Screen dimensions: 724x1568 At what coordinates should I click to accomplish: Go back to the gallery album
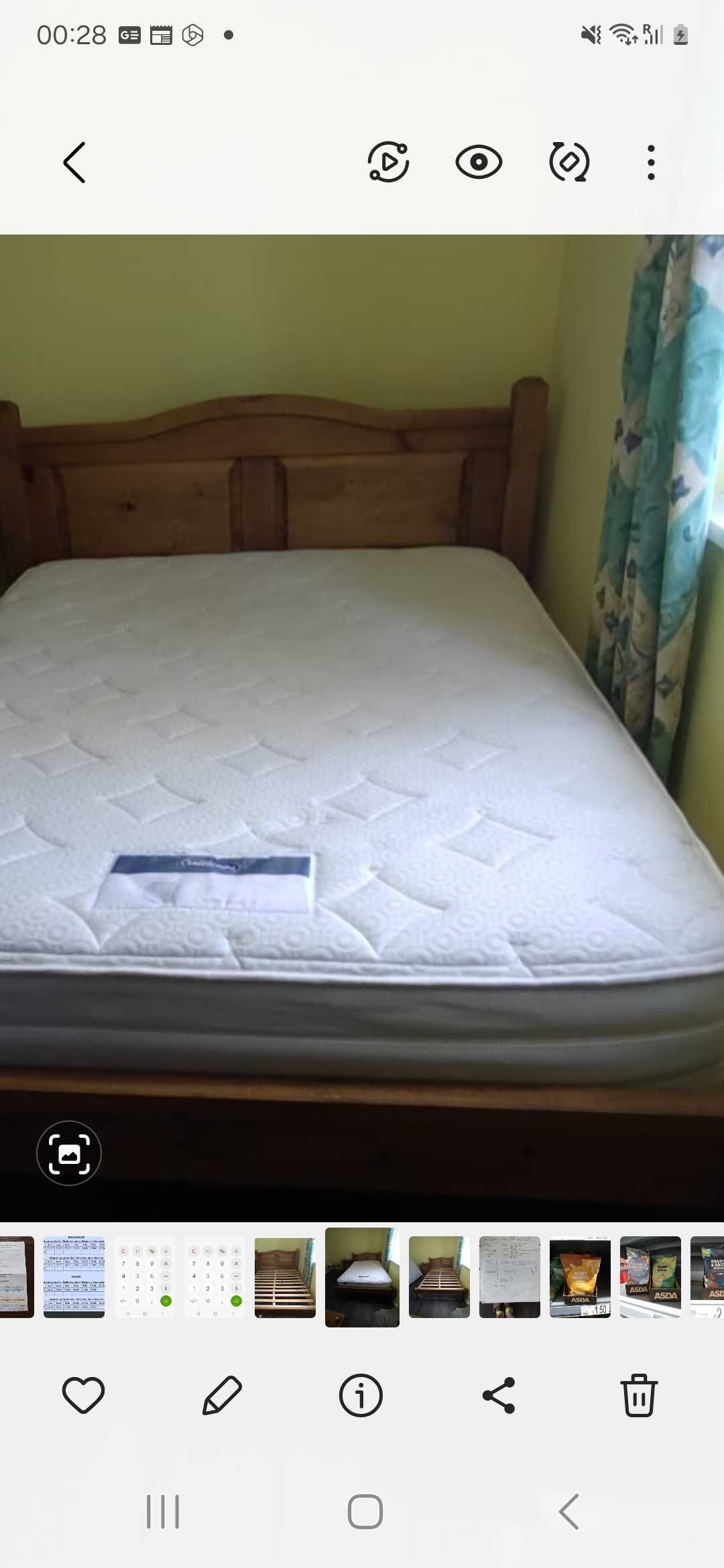click(x=74, y=162)
